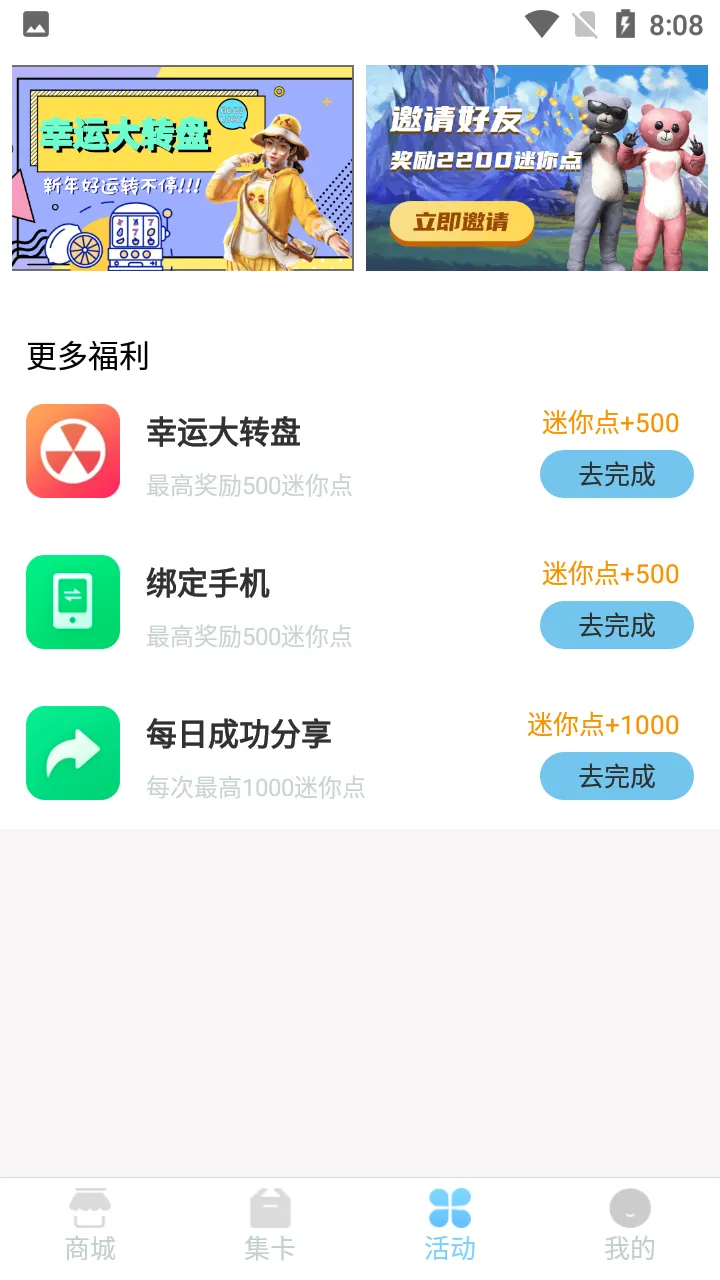720x1280 pixels.
Task: Click 去完成 for the 绑定手机 task
Action: pyautogui.click(x=616, y=625)
